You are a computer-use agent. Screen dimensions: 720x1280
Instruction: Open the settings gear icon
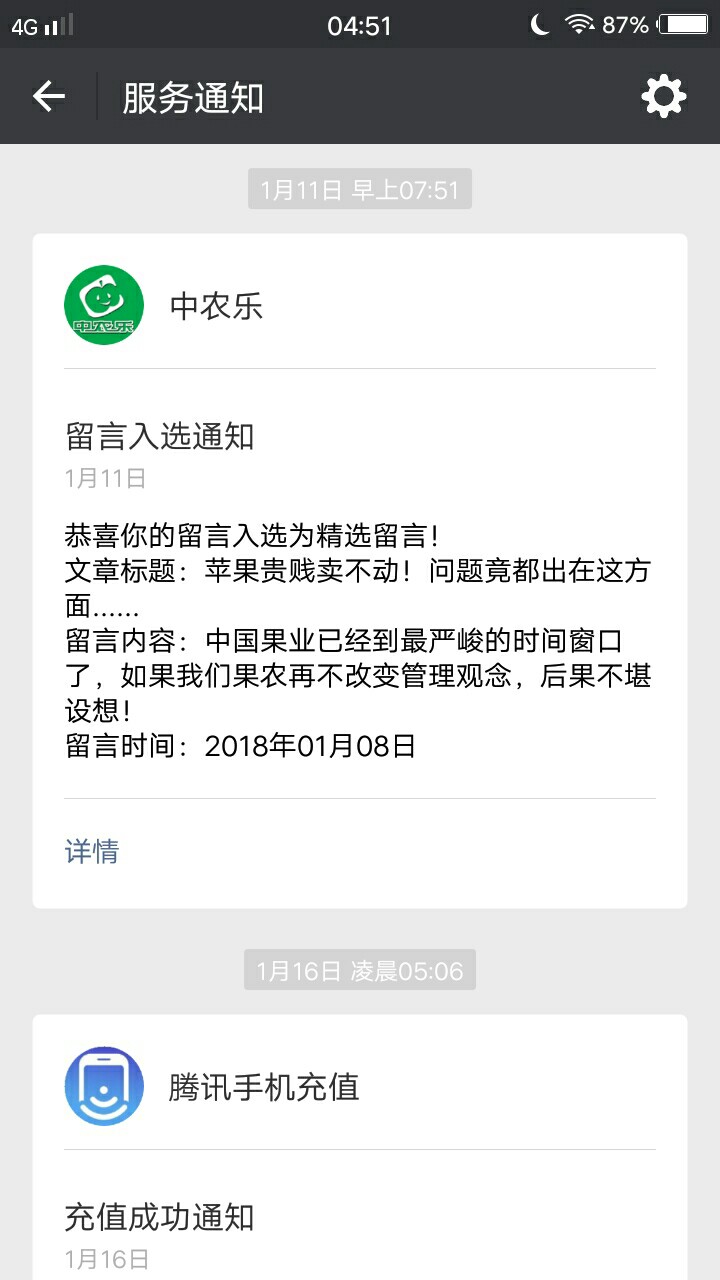coord(663,97)
